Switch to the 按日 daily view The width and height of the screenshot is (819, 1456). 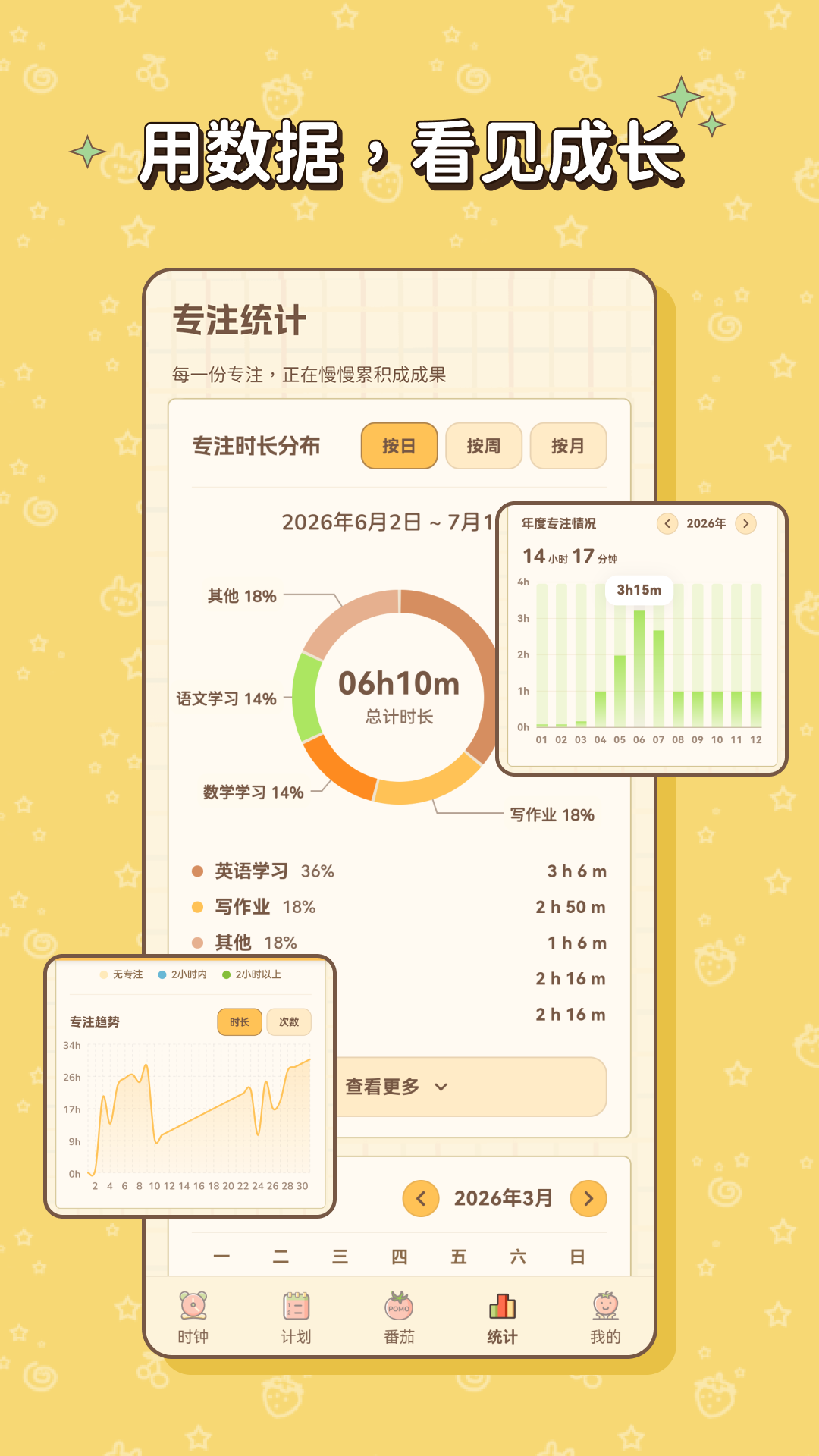(x=400, y=447)
